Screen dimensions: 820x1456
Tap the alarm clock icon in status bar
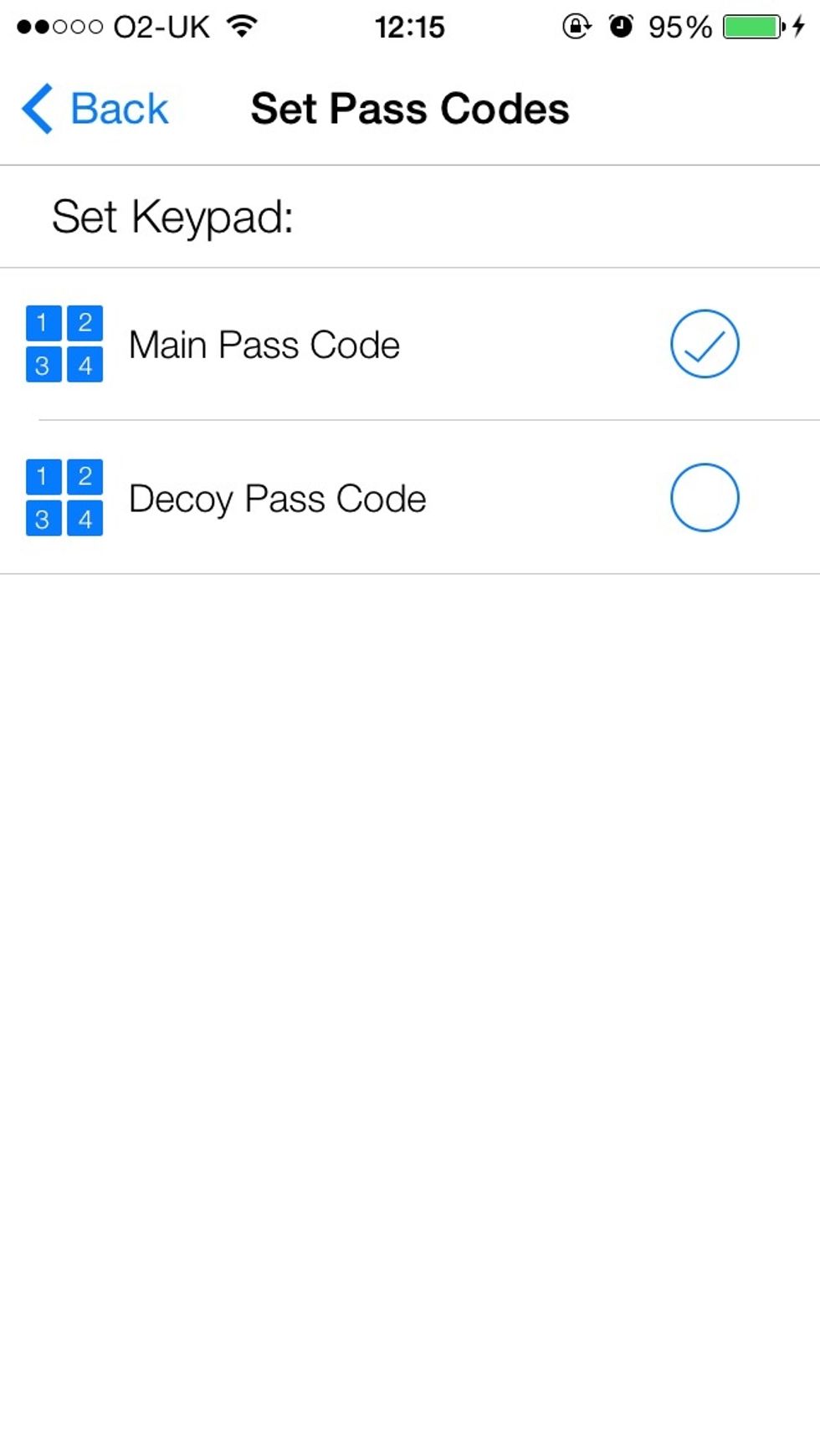coord(619,25)
